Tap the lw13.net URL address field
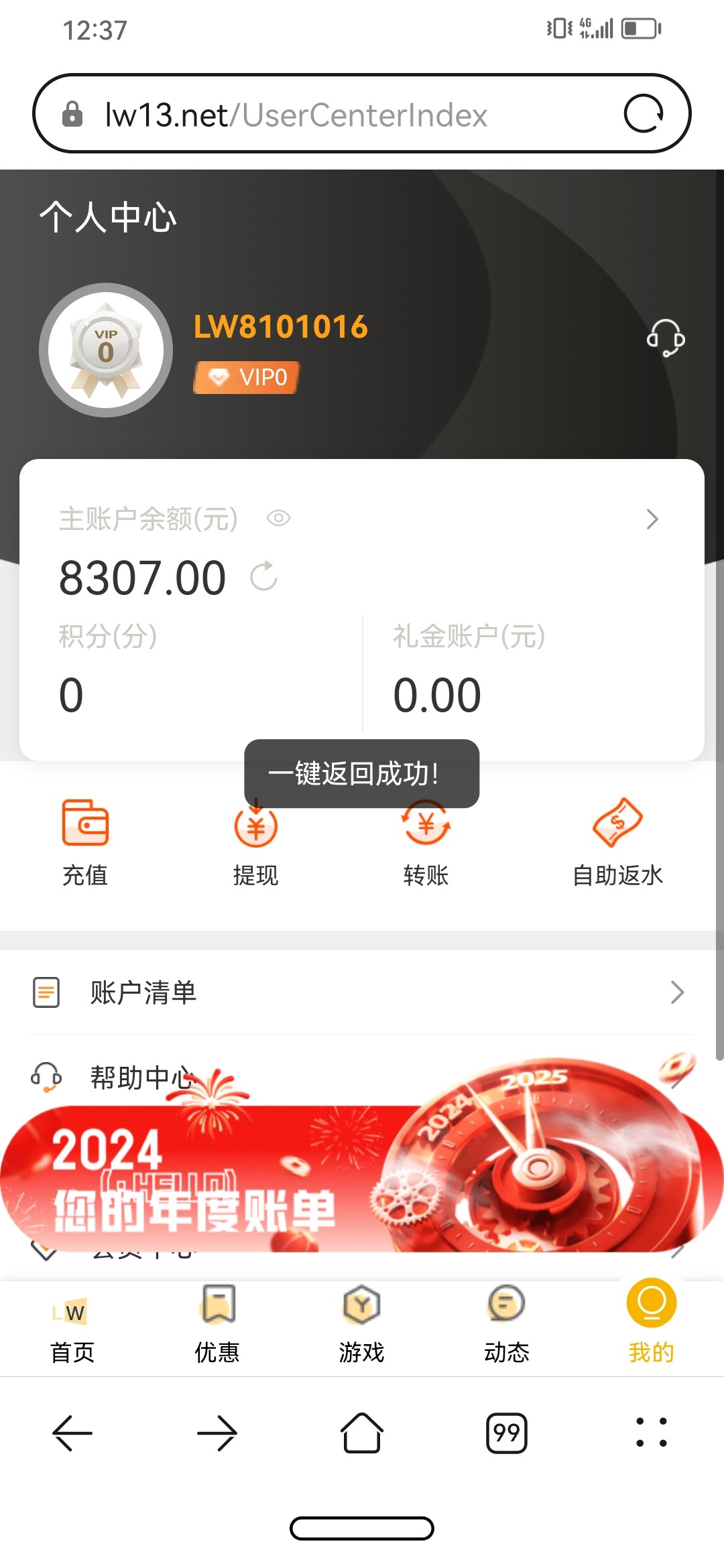Image resolution: width=724 pixels, height=1568 pixels. [335, 115]
